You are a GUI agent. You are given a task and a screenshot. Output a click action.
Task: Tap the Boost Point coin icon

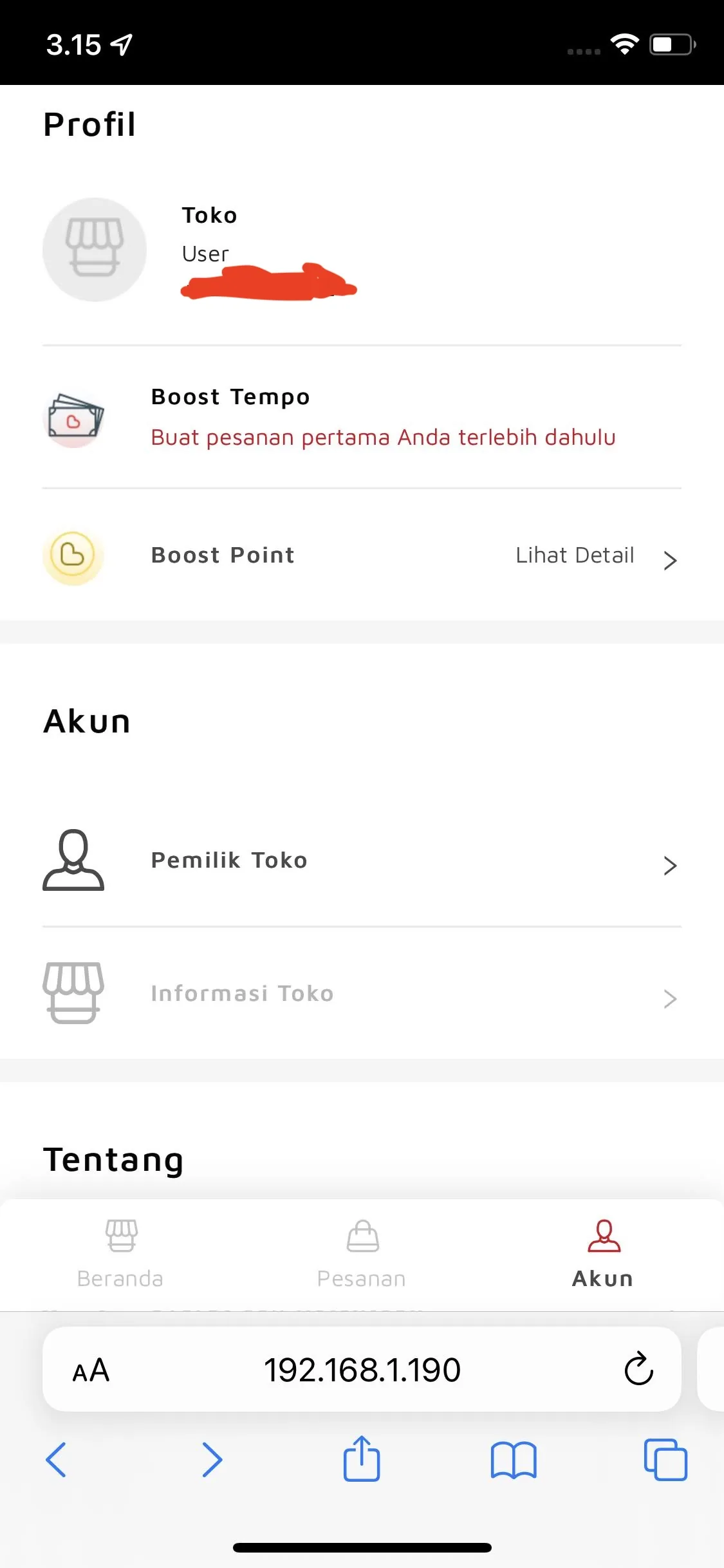[x=73, y=555]
